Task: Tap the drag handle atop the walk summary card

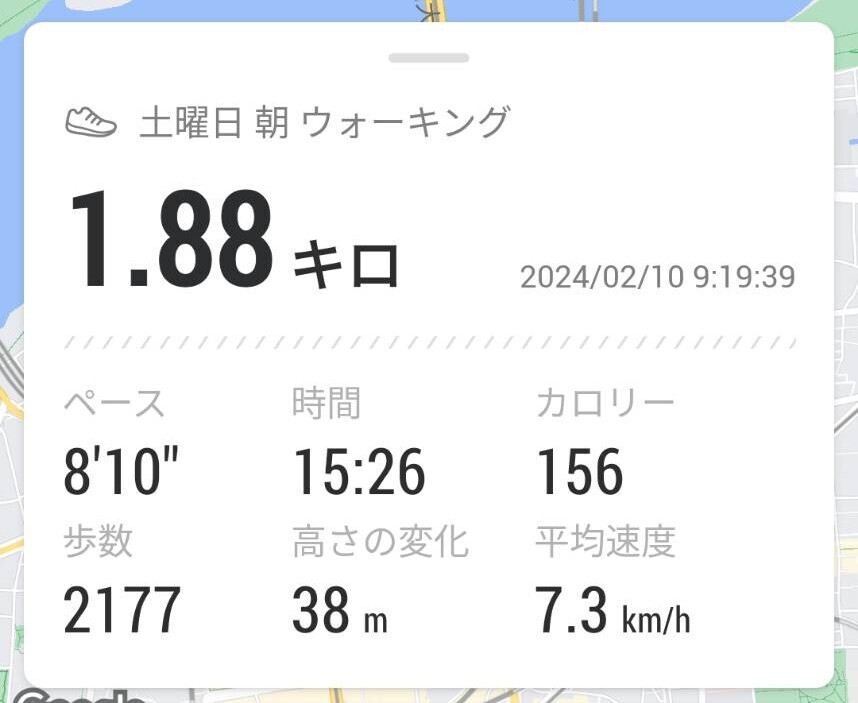Action: coord(429,58)
